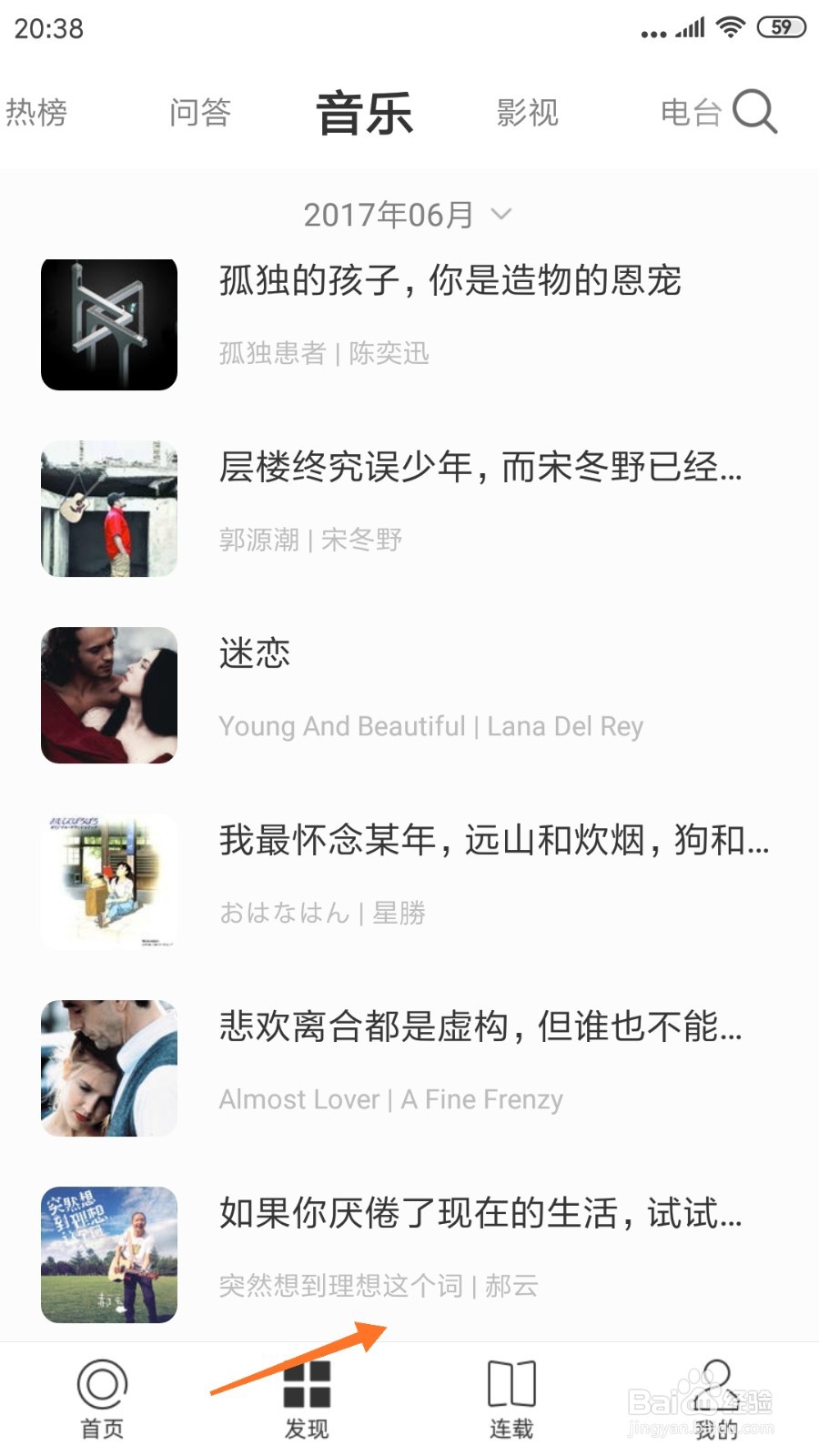Switch to the 影视 tab
Image resolution: width=819 pixels, height=1456 pixels.
tap(528, 113)
